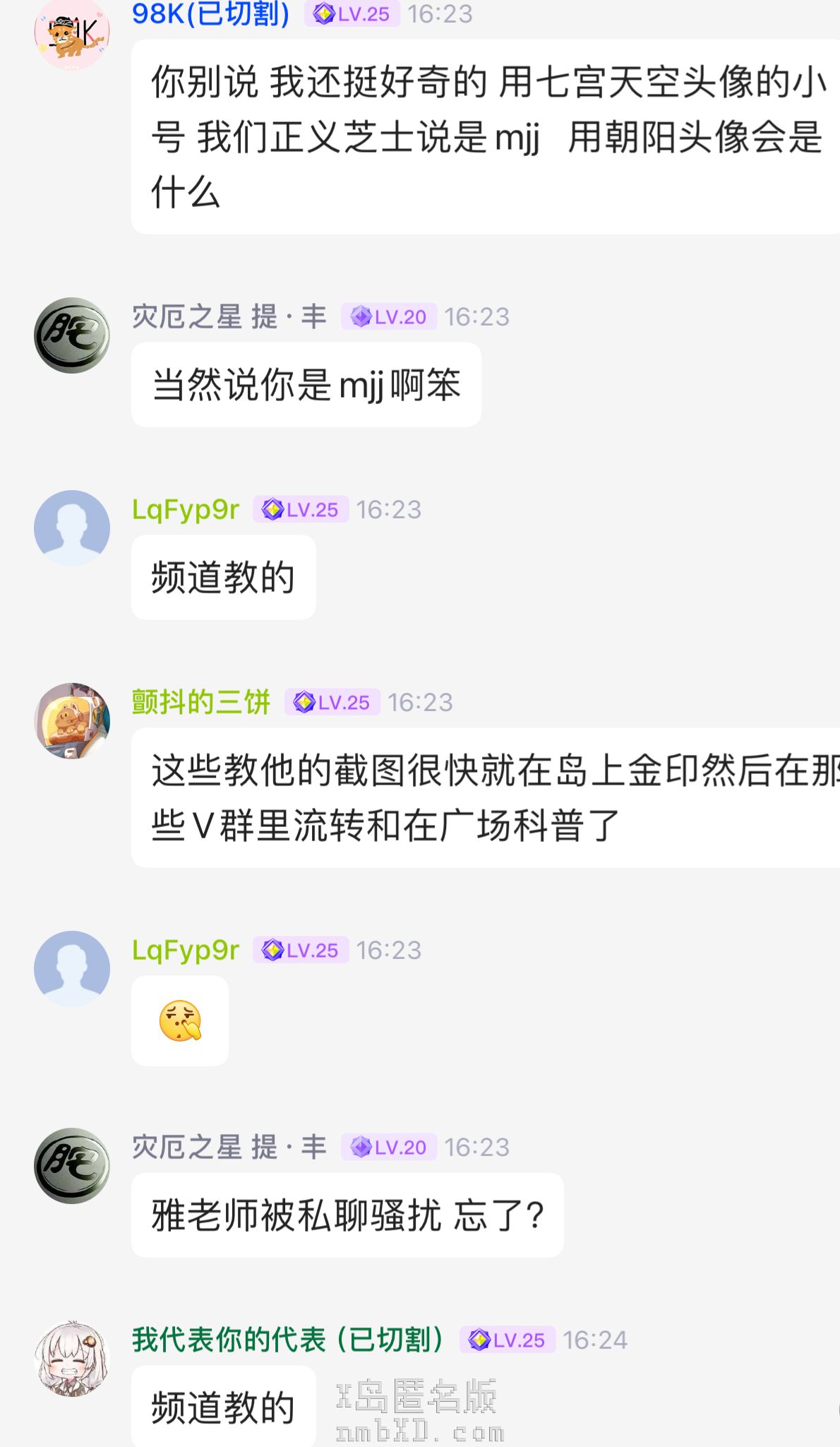View 颤抖的三饼's profile avatar

(x=72, y=721)
